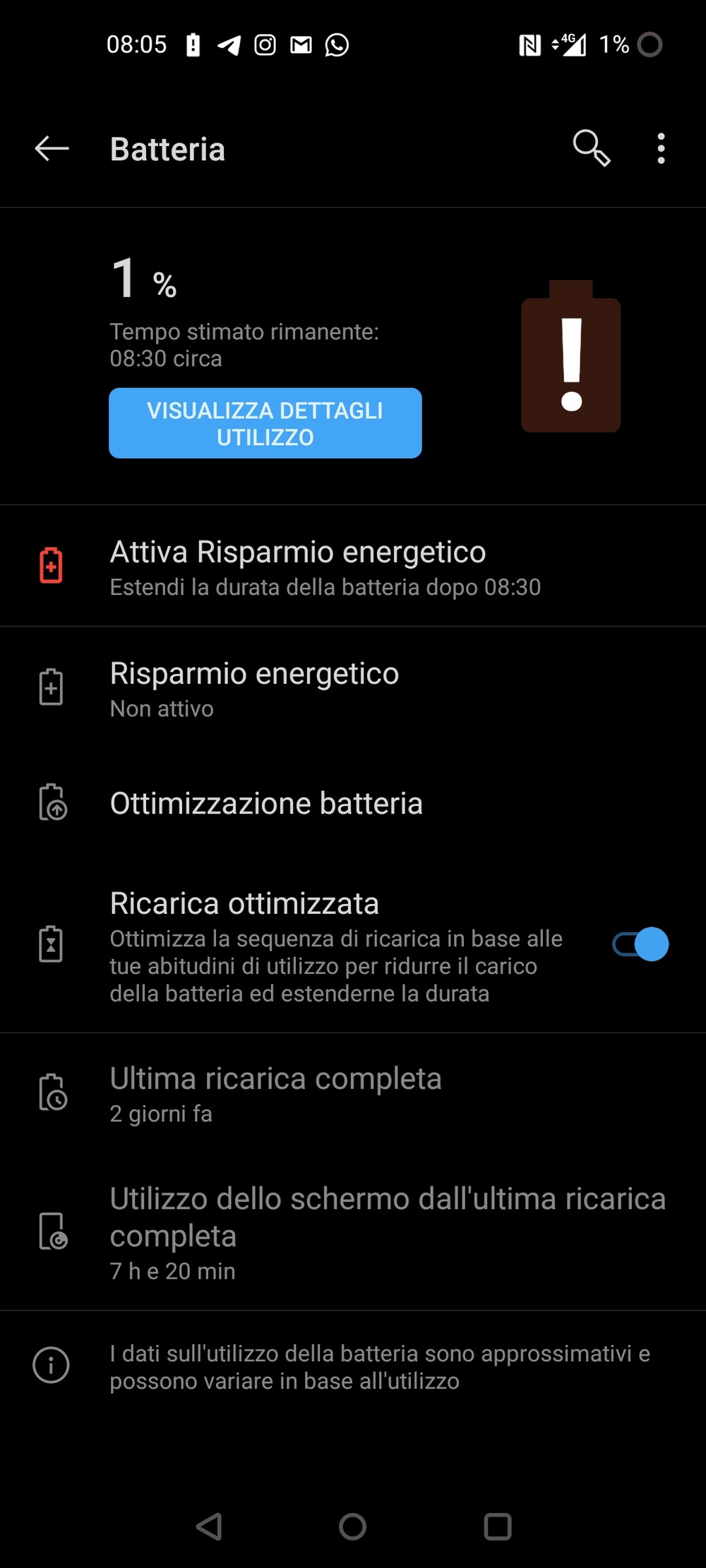Open the recent apps overview
Screen dimensions: 706x1568
(498, 1526)
